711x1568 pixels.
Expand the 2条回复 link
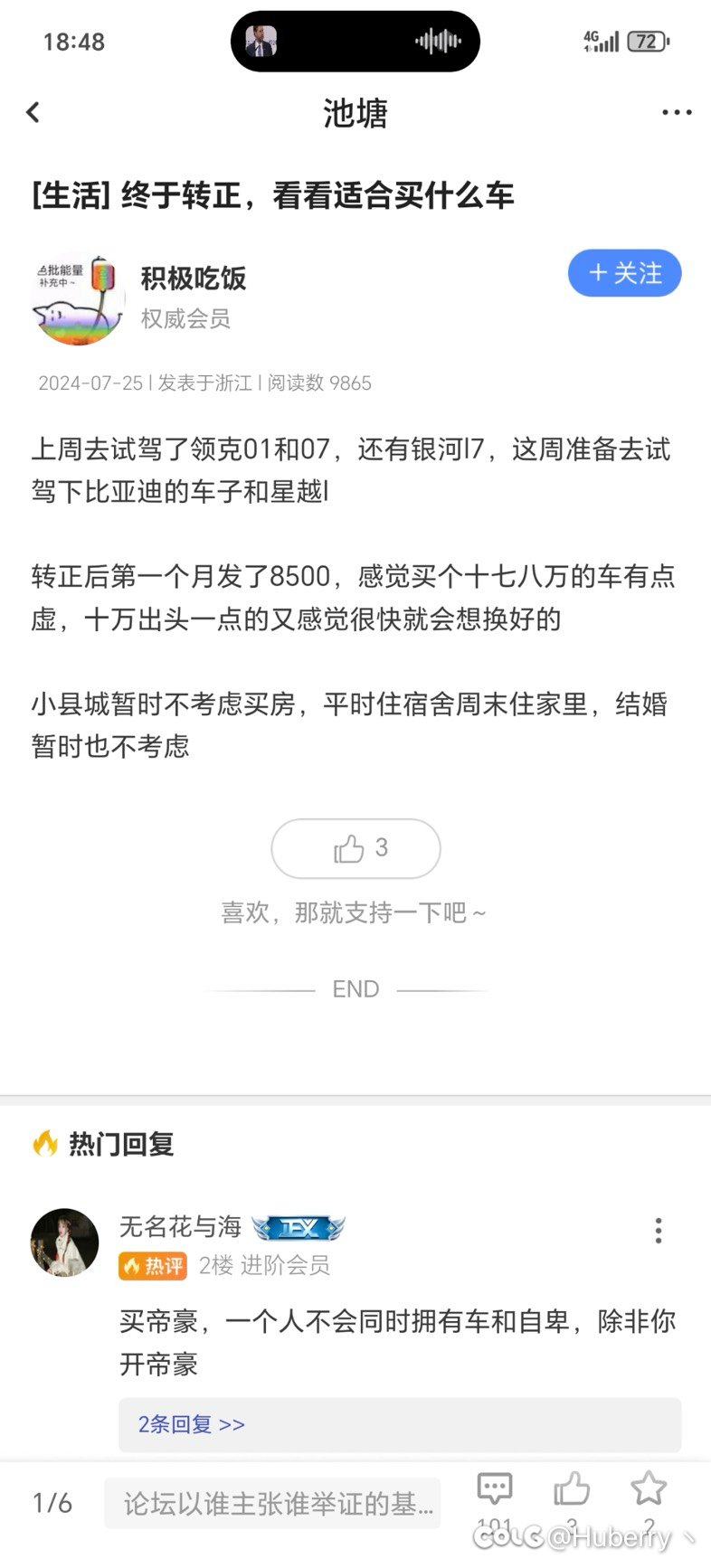pyautogui.click(x=192, y=1424)
